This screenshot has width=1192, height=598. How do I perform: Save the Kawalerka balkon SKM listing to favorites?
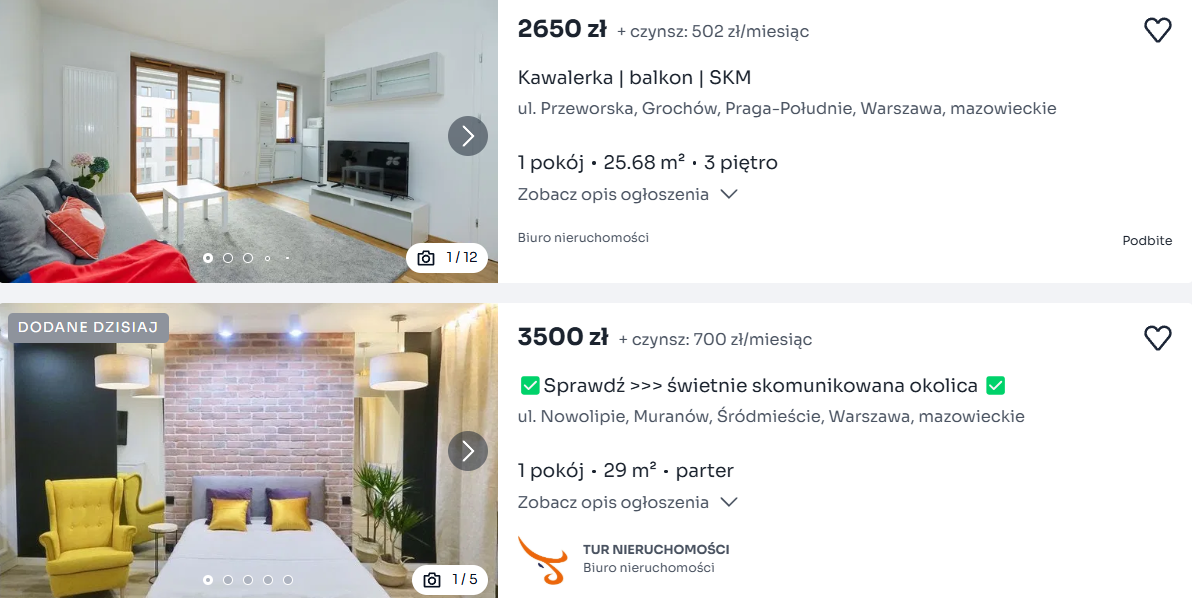[x=1157, y=31]
